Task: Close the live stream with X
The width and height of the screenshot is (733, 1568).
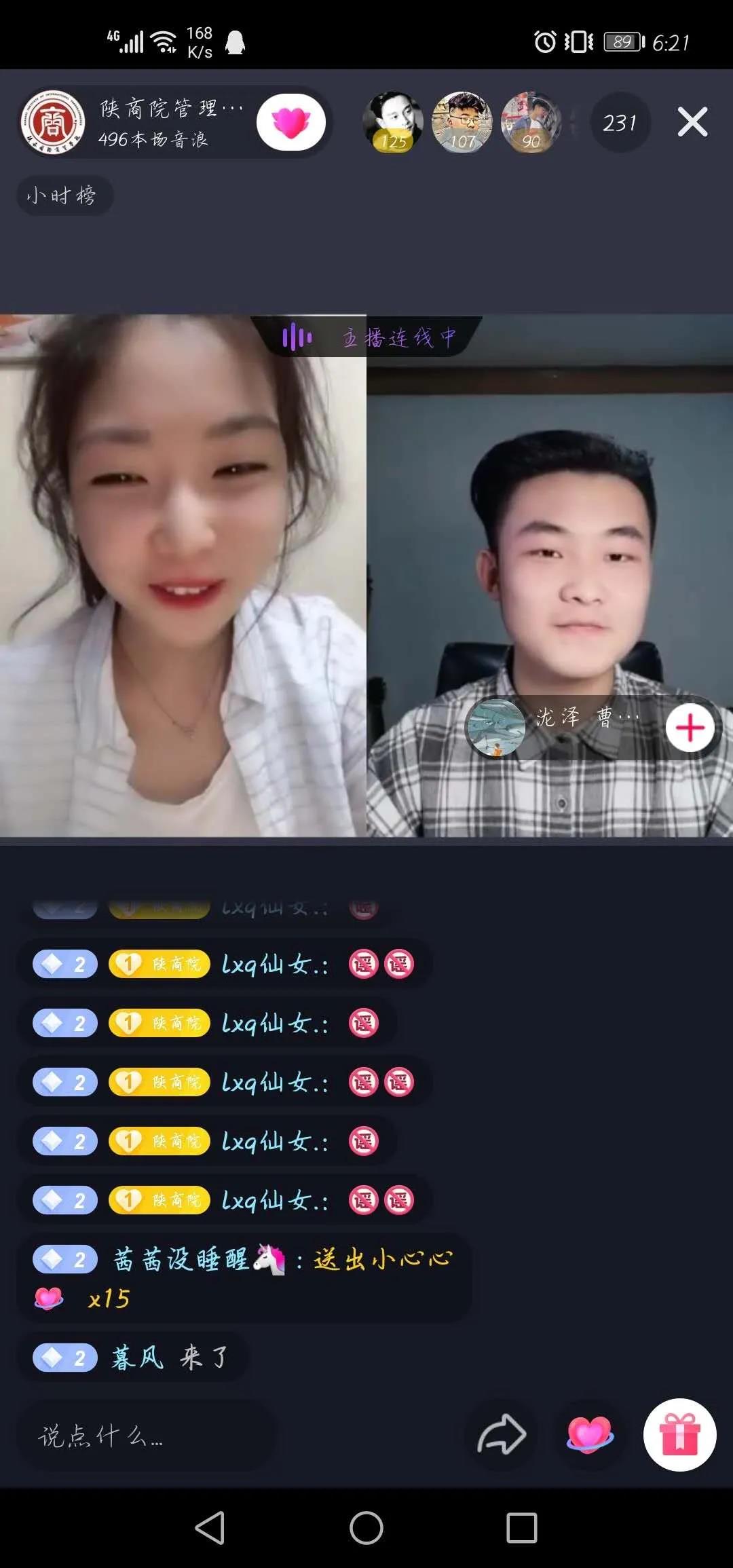Action: (x=692, y=122)
